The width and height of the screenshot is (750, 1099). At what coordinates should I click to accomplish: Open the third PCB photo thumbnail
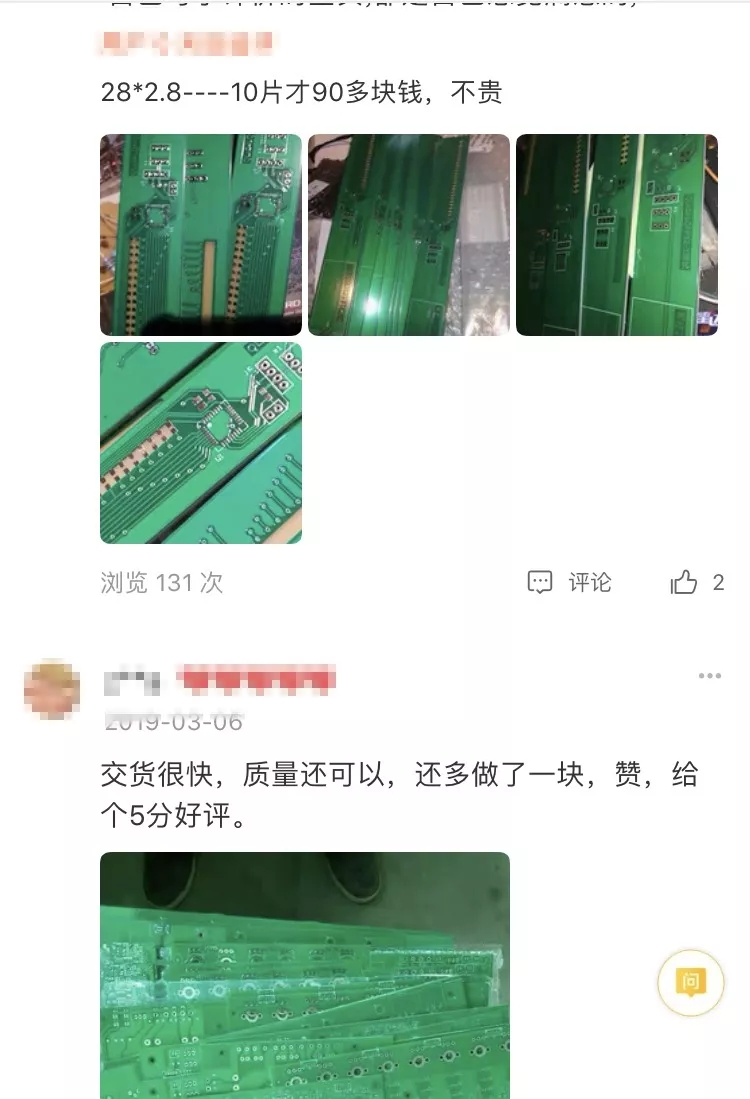point(616,235)
